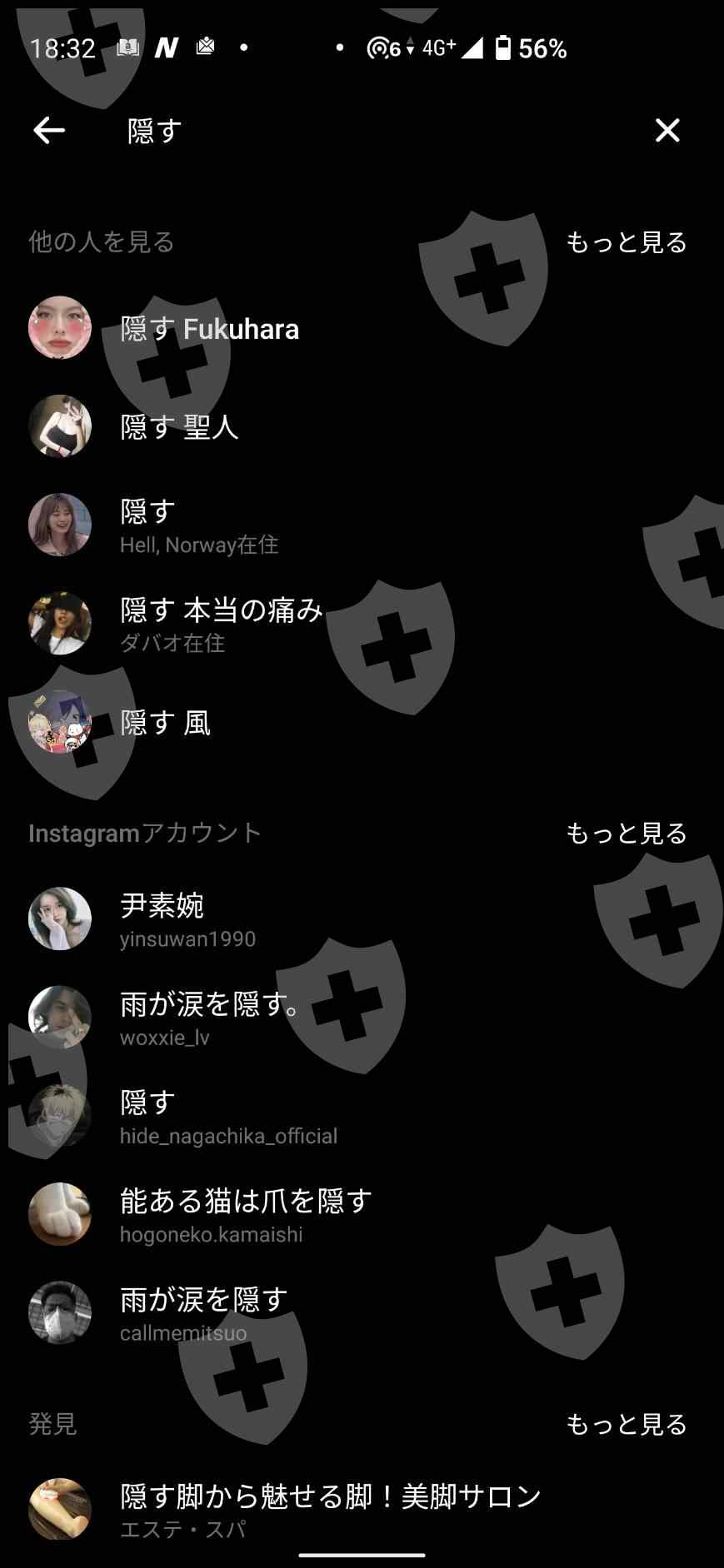Open account hogoneko.kamaishi
Screen dimensions: 724x1568
click(x=362, y=1214)
